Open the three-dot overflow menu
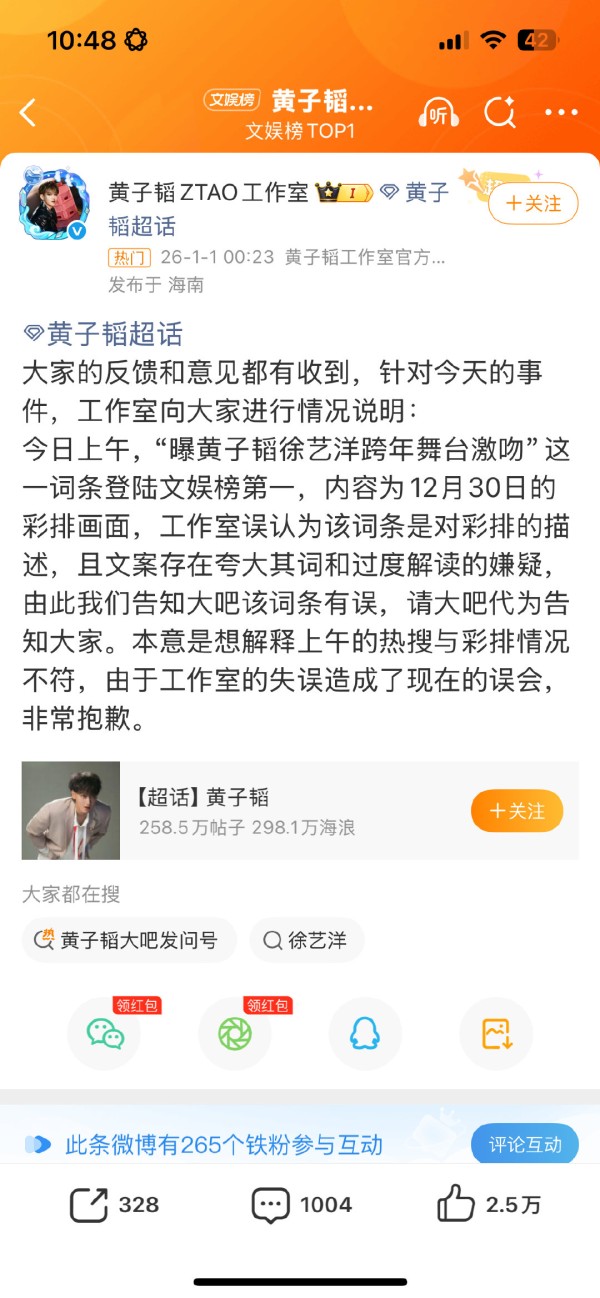The image size is (600, 1298). point(561,113)
